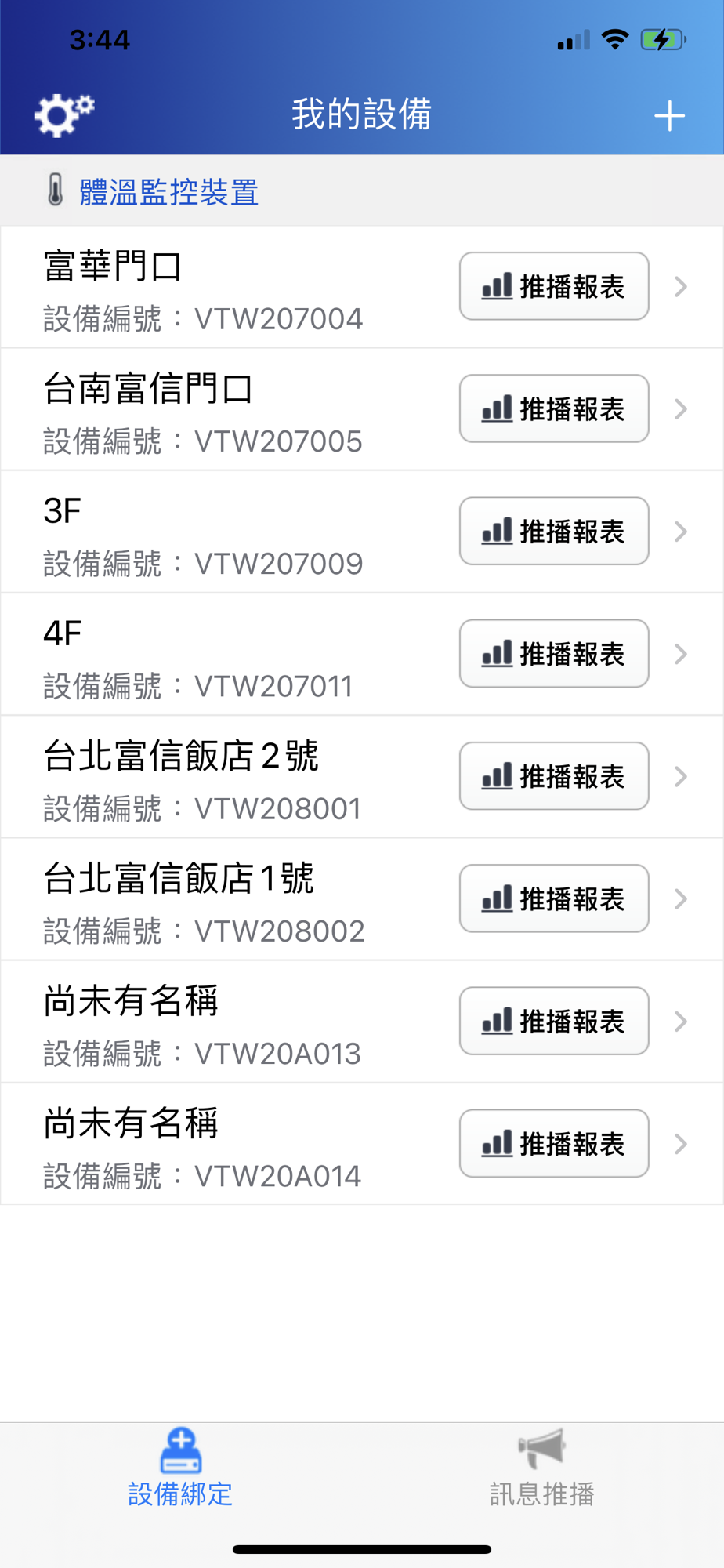Open 推播報表 for device VTW208002
724x1568 pixels.
[553, 898]
